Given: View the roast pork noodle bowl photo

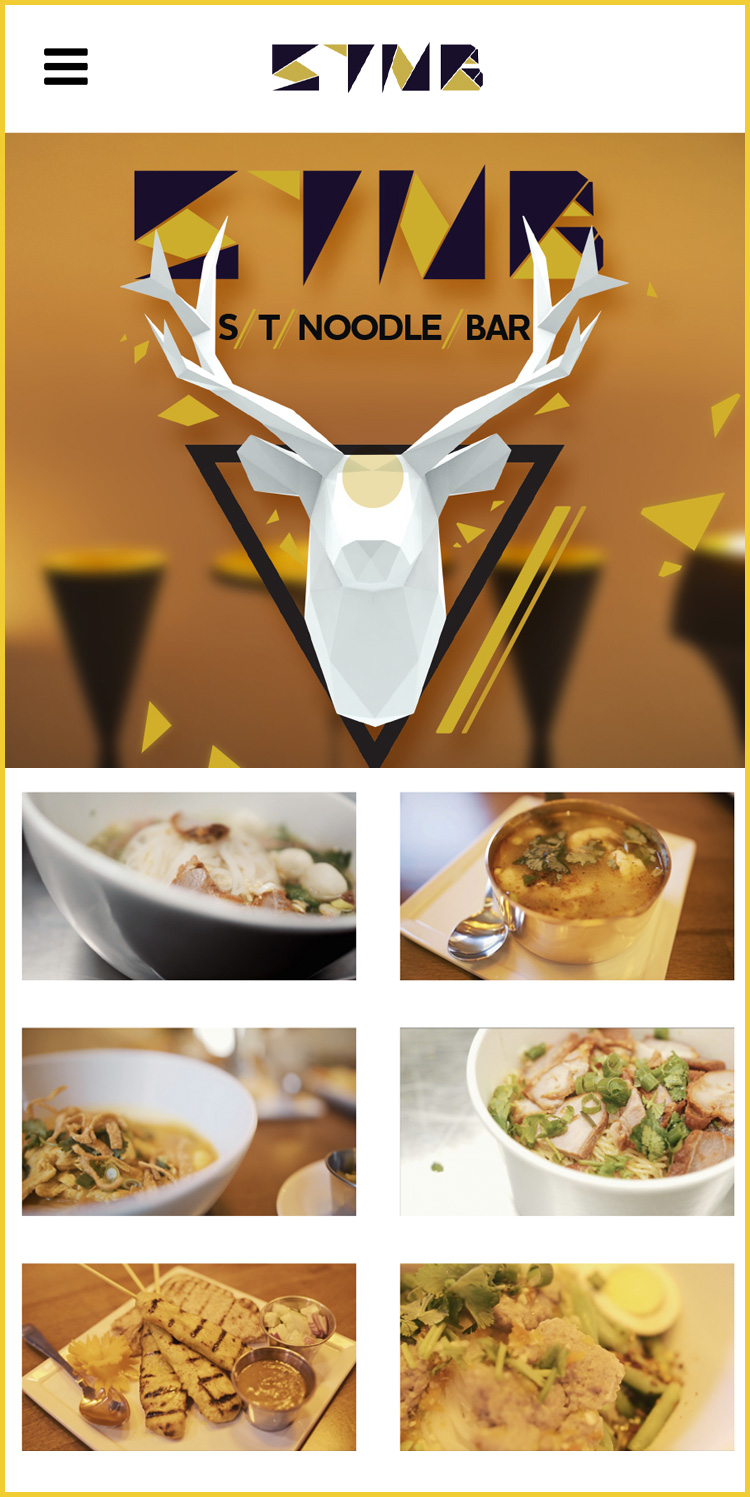Looking at the screenshot, I should click(567, 1121).
